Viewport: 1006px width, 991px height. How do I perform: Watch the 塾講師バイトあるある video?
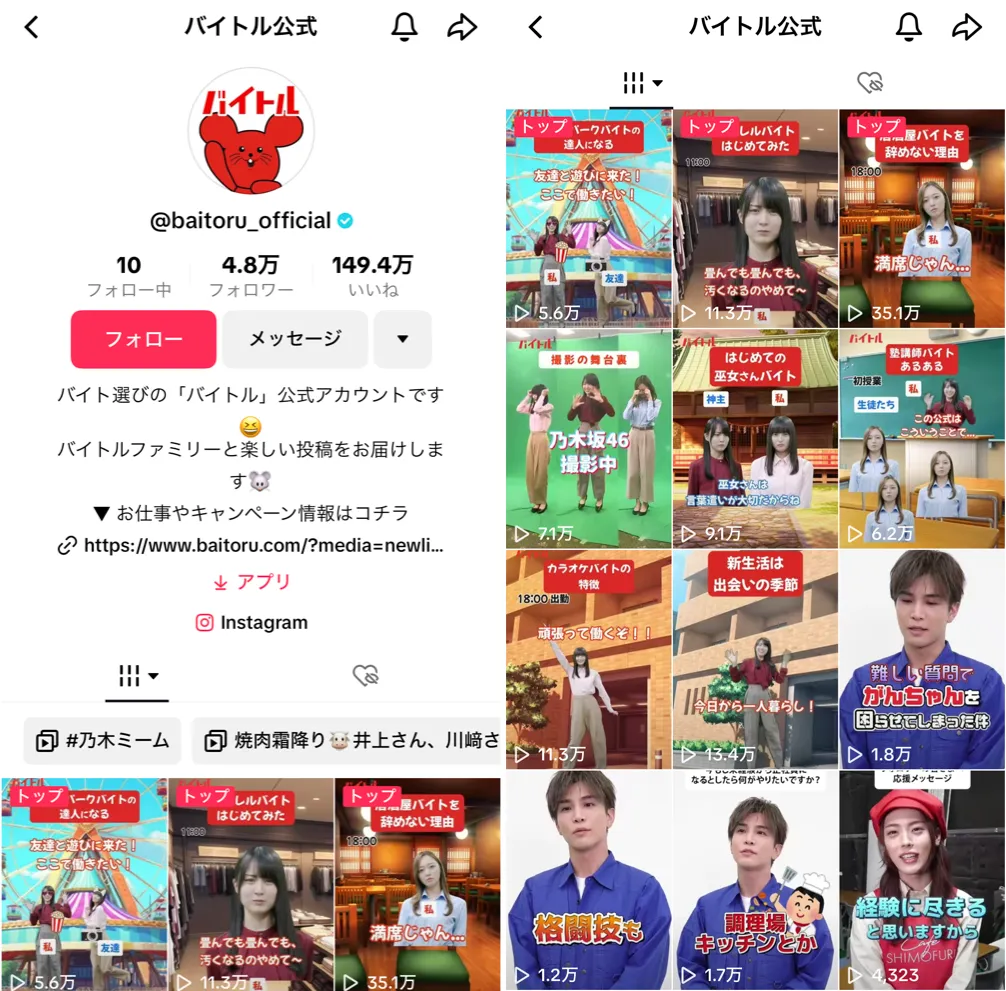pyautogui.click(x=922, y=438)
